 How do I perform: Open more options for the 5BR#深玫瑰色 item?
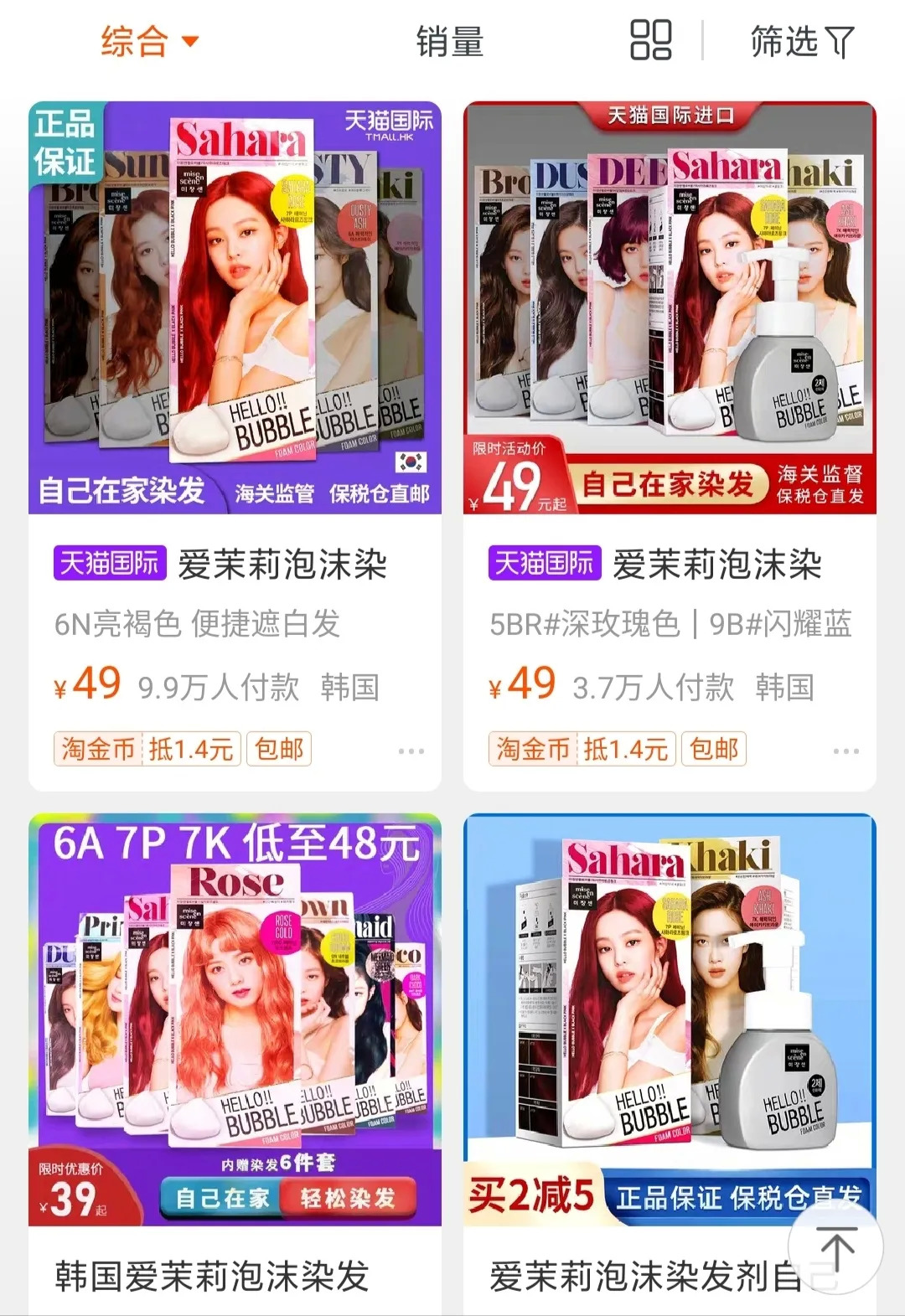click(846, 751)
